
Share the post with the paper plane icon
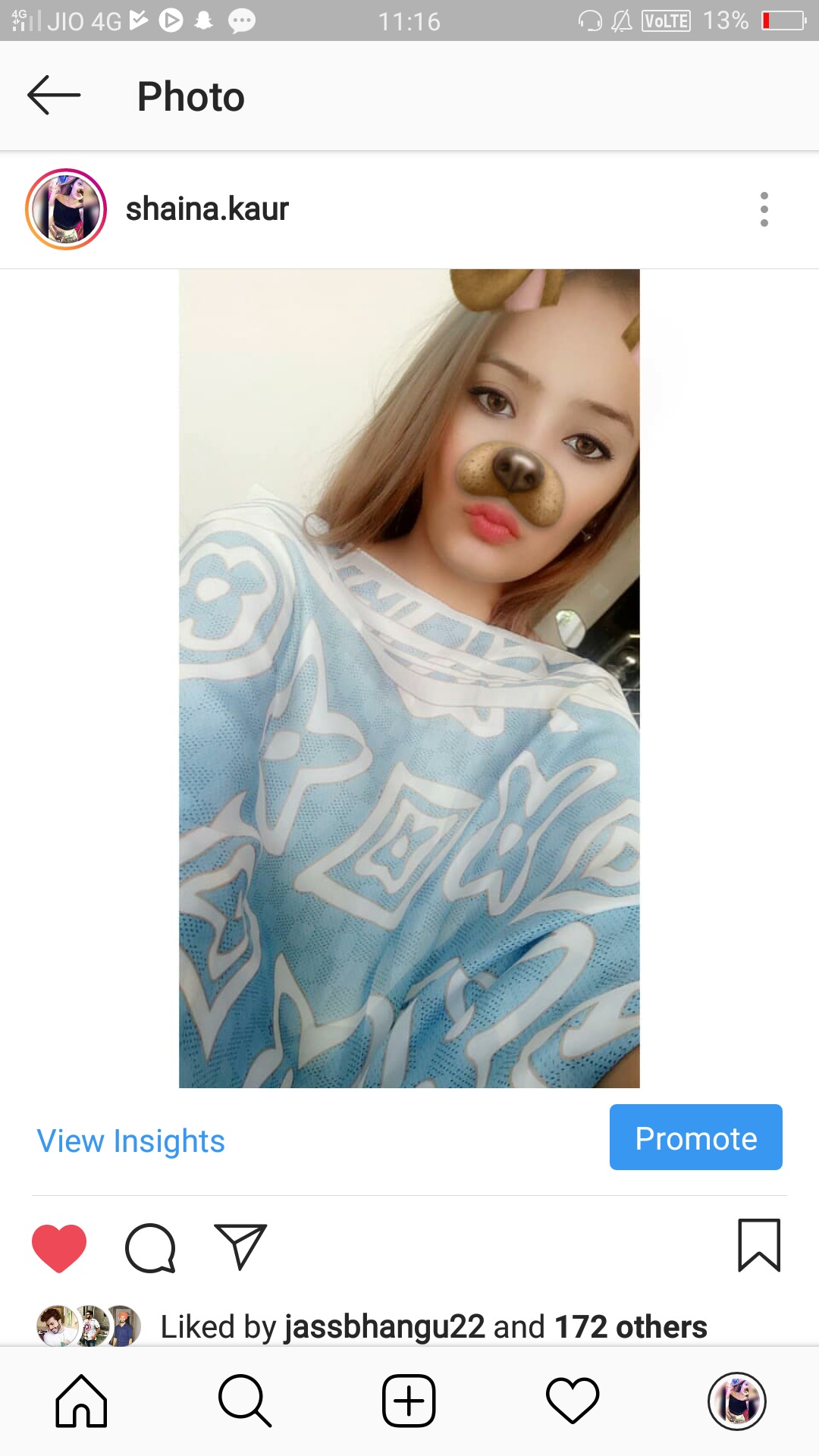240,1247
